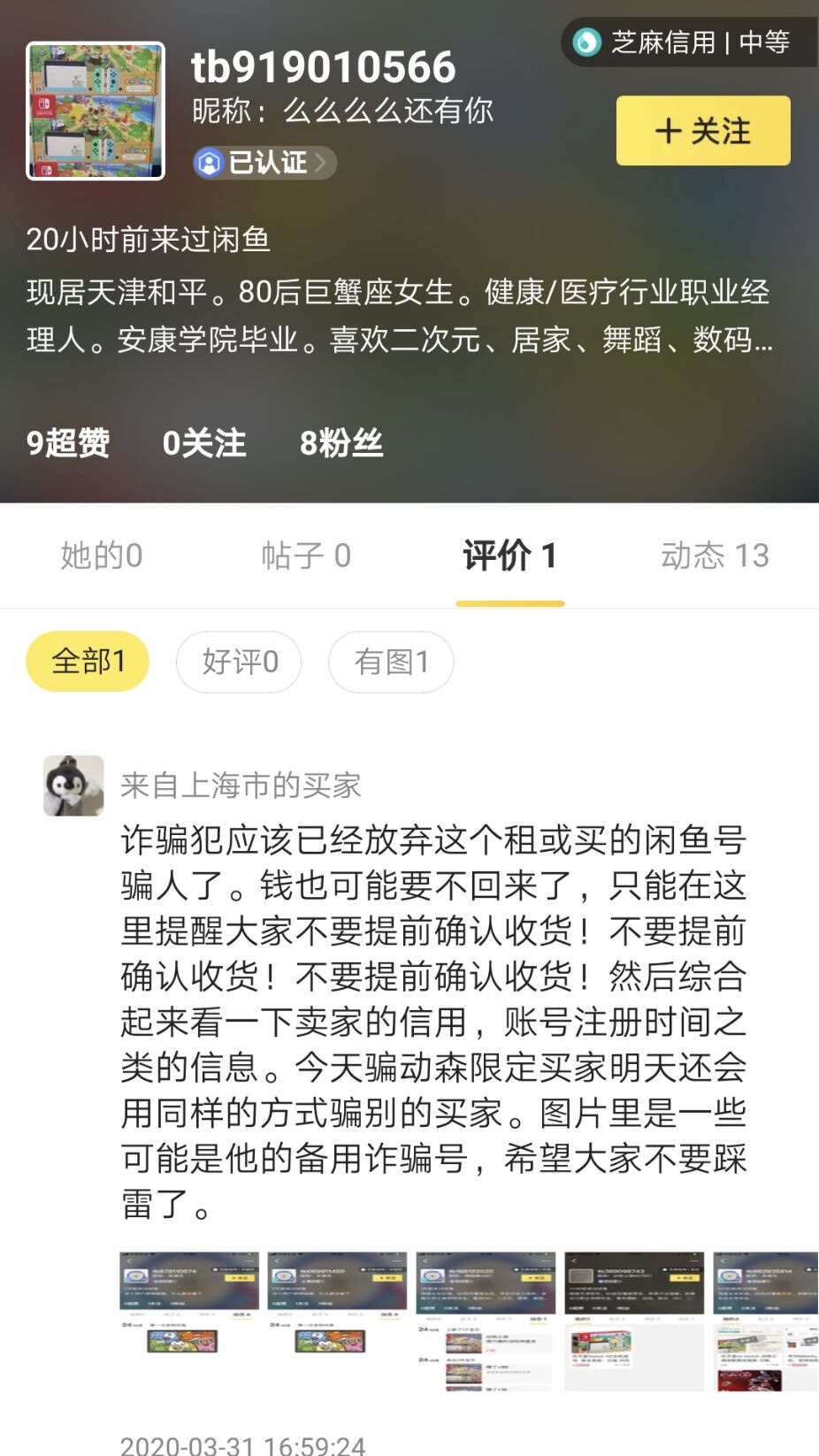View the 0关注 following count

coord(203,444)
